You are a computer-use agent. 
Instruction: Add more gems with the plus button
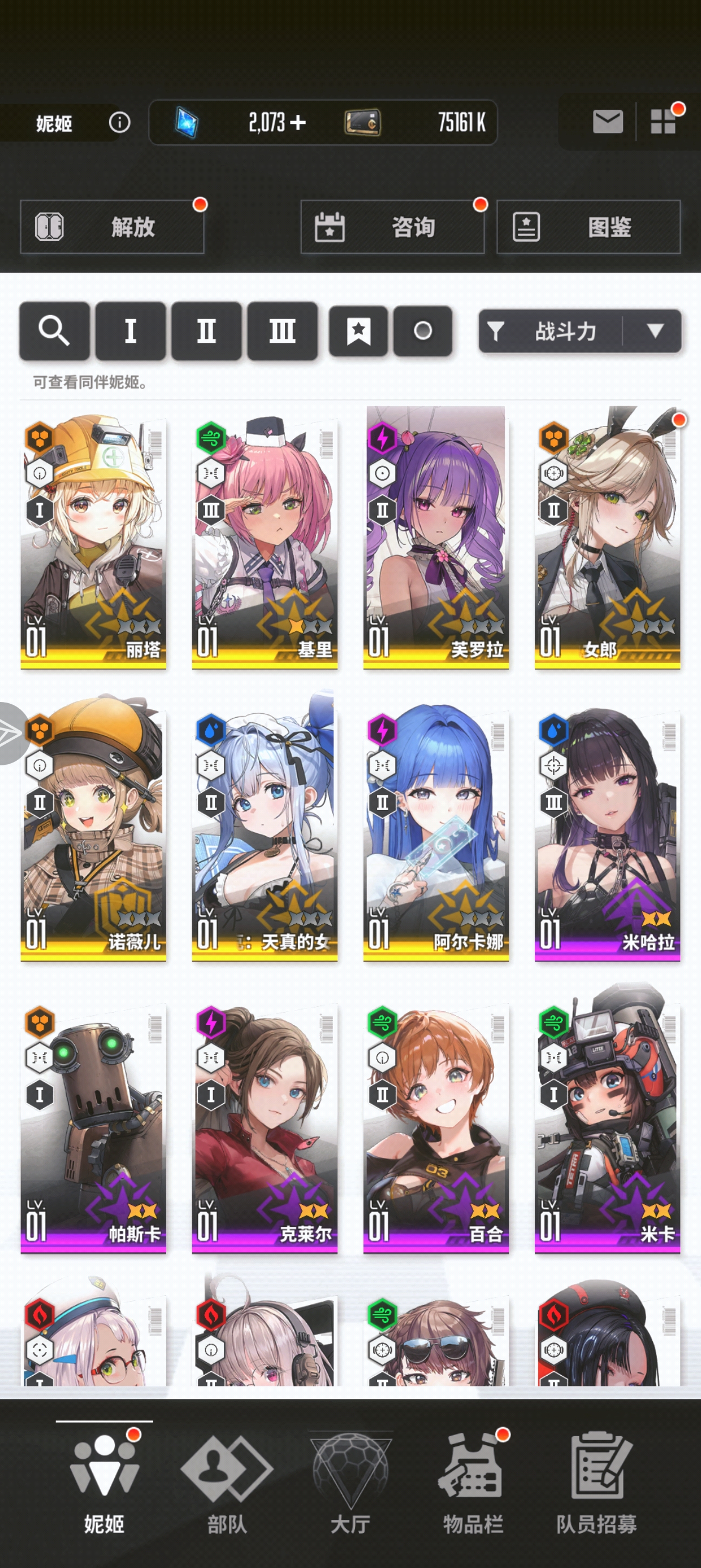[297, 122]
